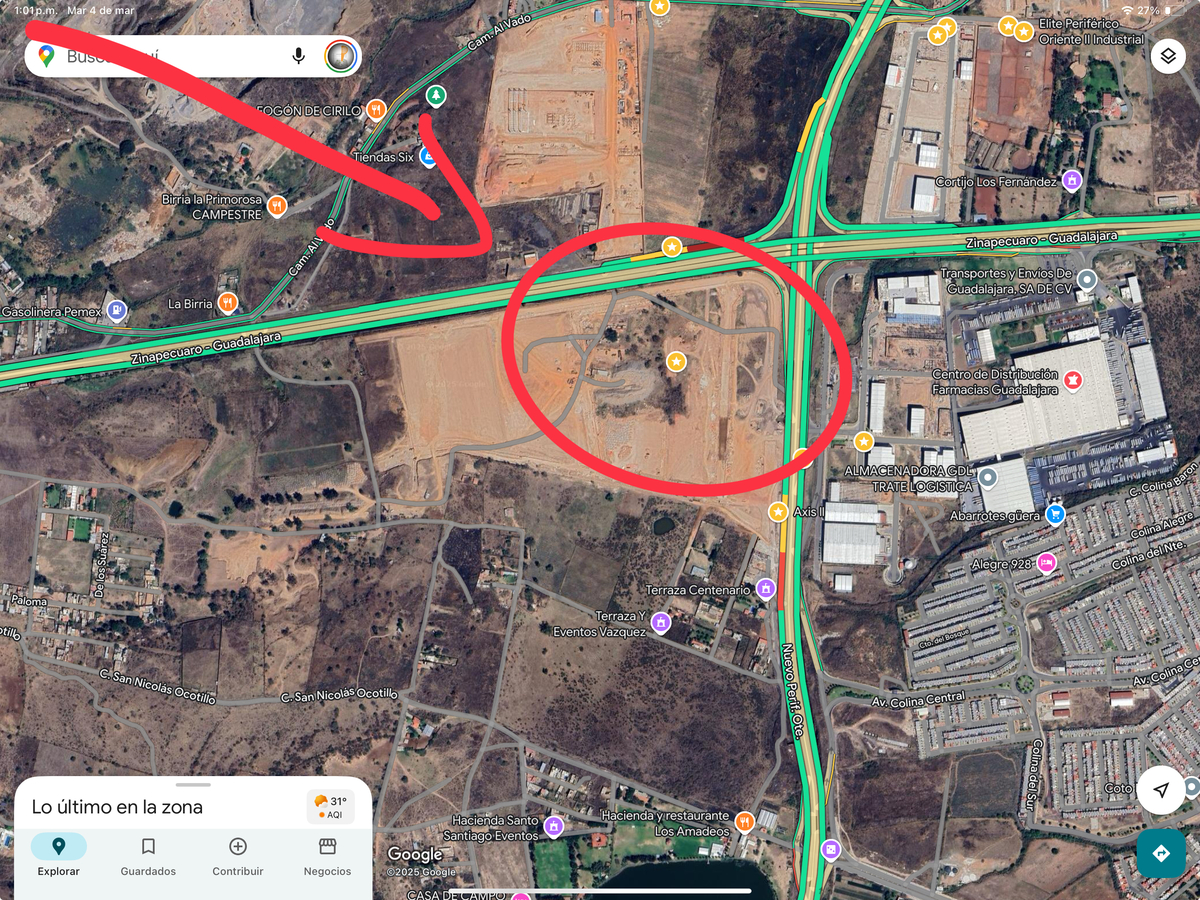
Task: Open the La Birria restaurant pin
Action: [x=228, y=302]
